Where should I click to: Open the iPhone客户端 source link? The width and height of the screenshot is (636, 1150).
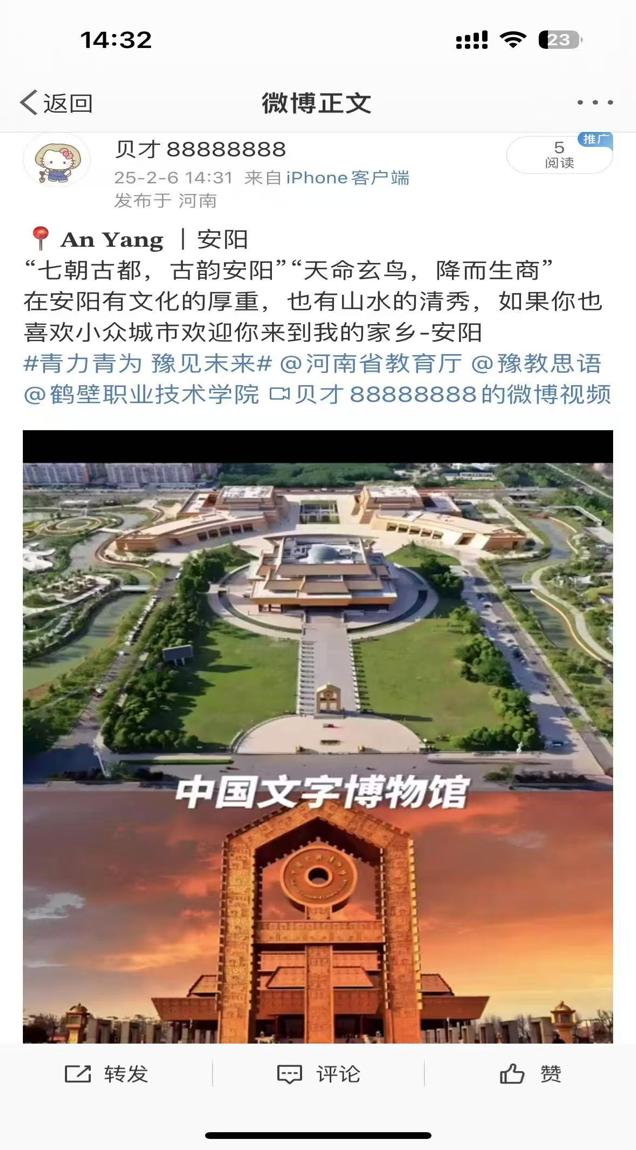[347, 178]
